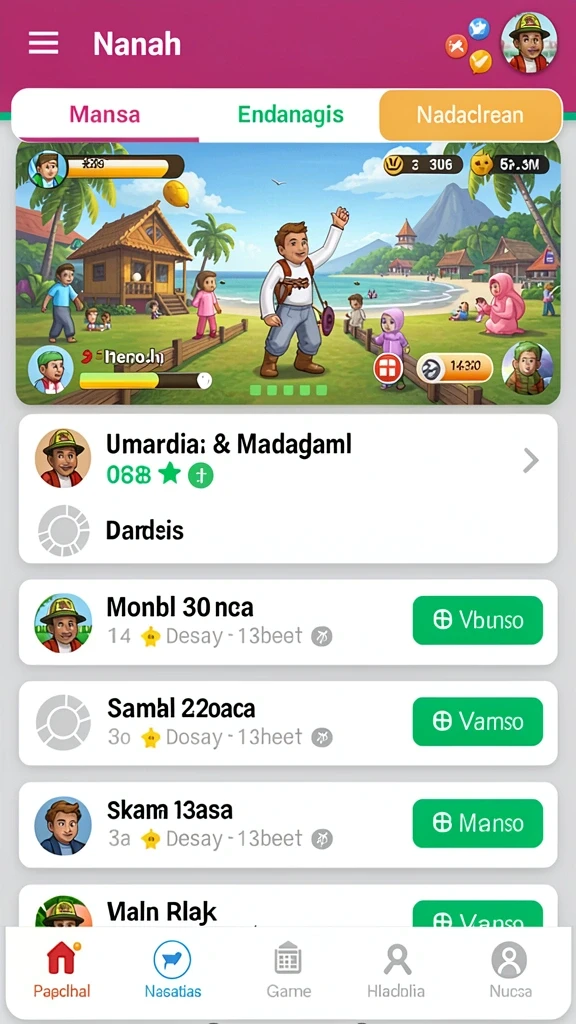Open the profile avatar in the header
The image size is (576, 1024).
coord(529,42)
